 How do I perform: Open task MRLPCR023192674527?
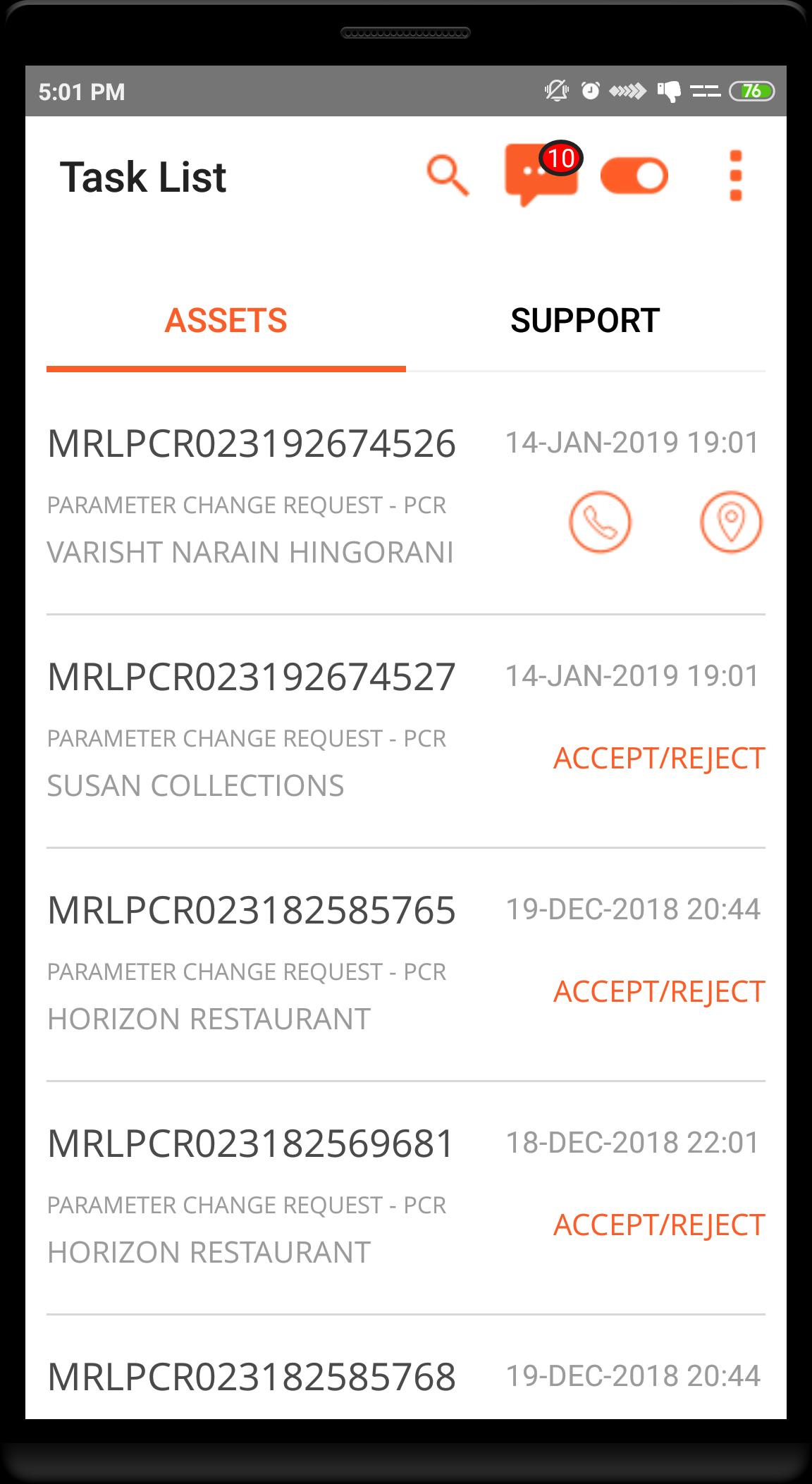point(252,677)
